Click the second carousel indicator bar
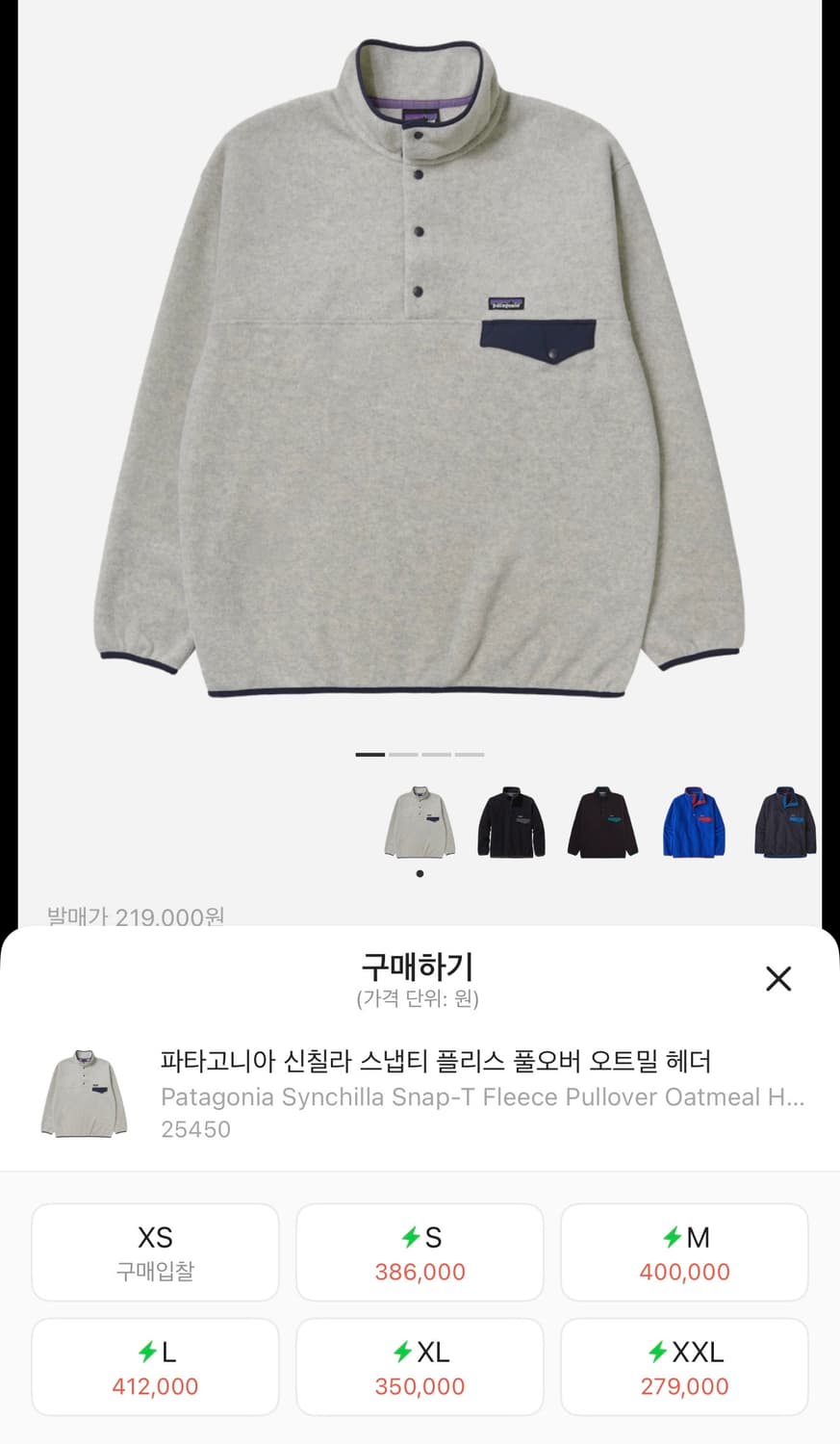 [404, 756]
